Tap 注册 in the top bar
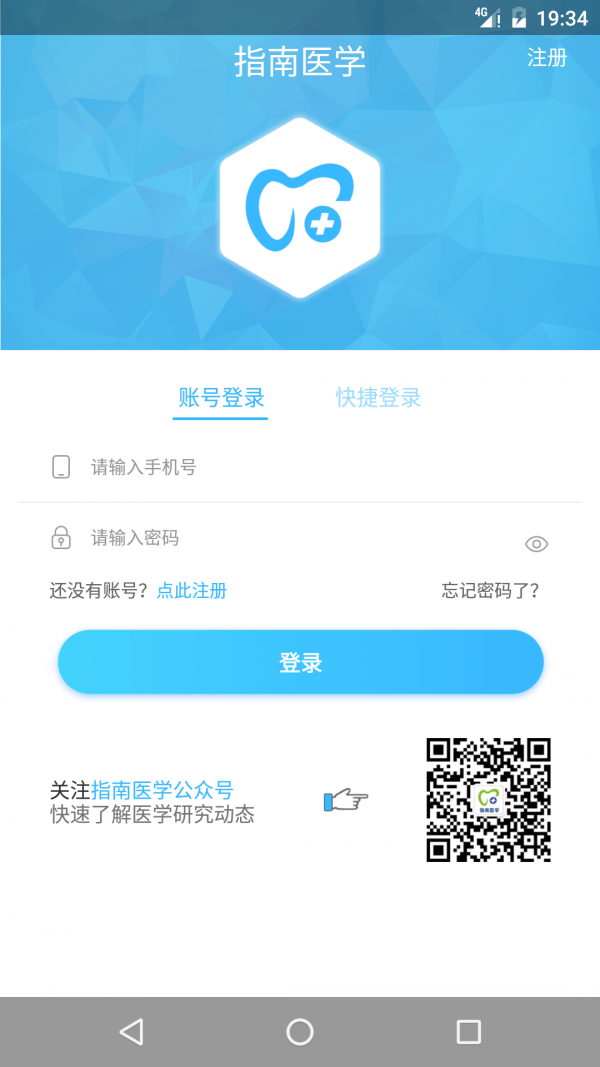Image resolution: width=600 pixels, height=1067 pixels. (547, 58)
